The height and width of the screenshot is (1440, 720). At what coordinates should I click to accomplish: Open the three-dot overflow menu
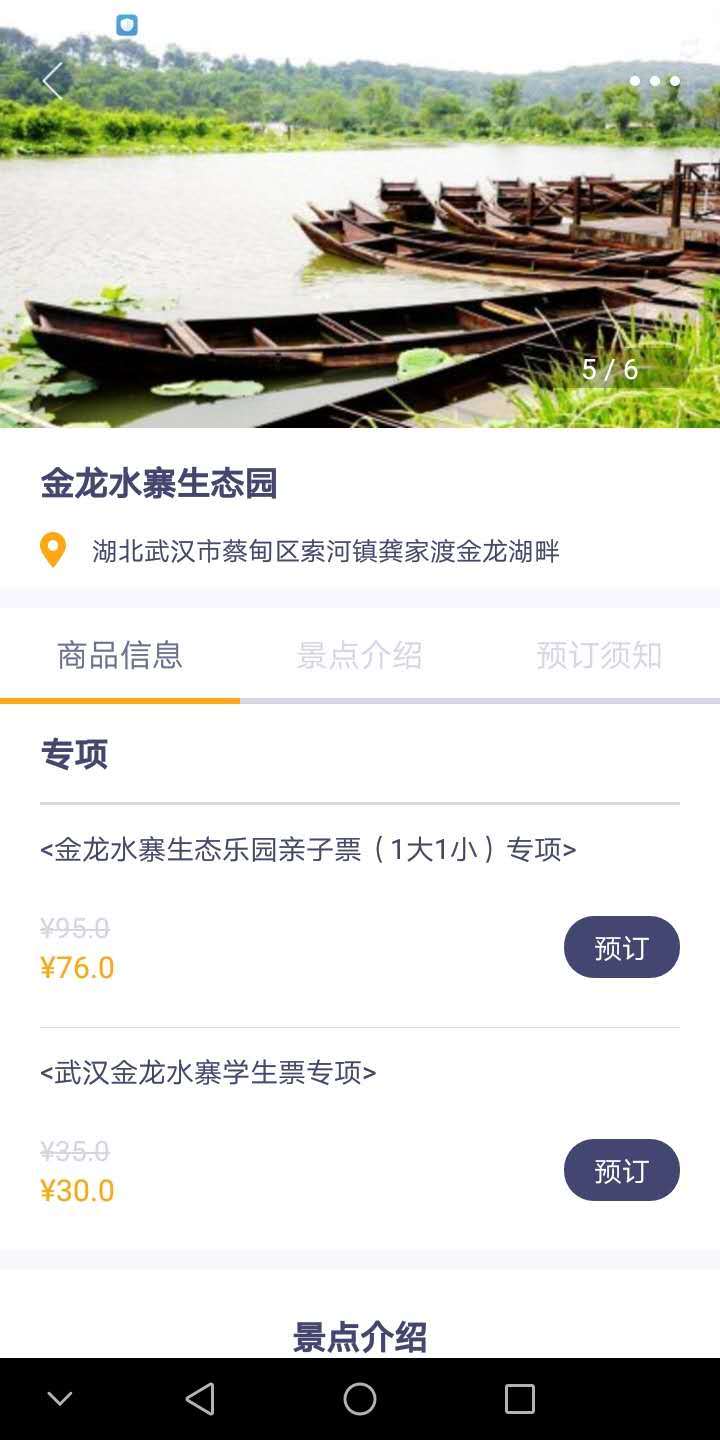click(x=655, y=81)
